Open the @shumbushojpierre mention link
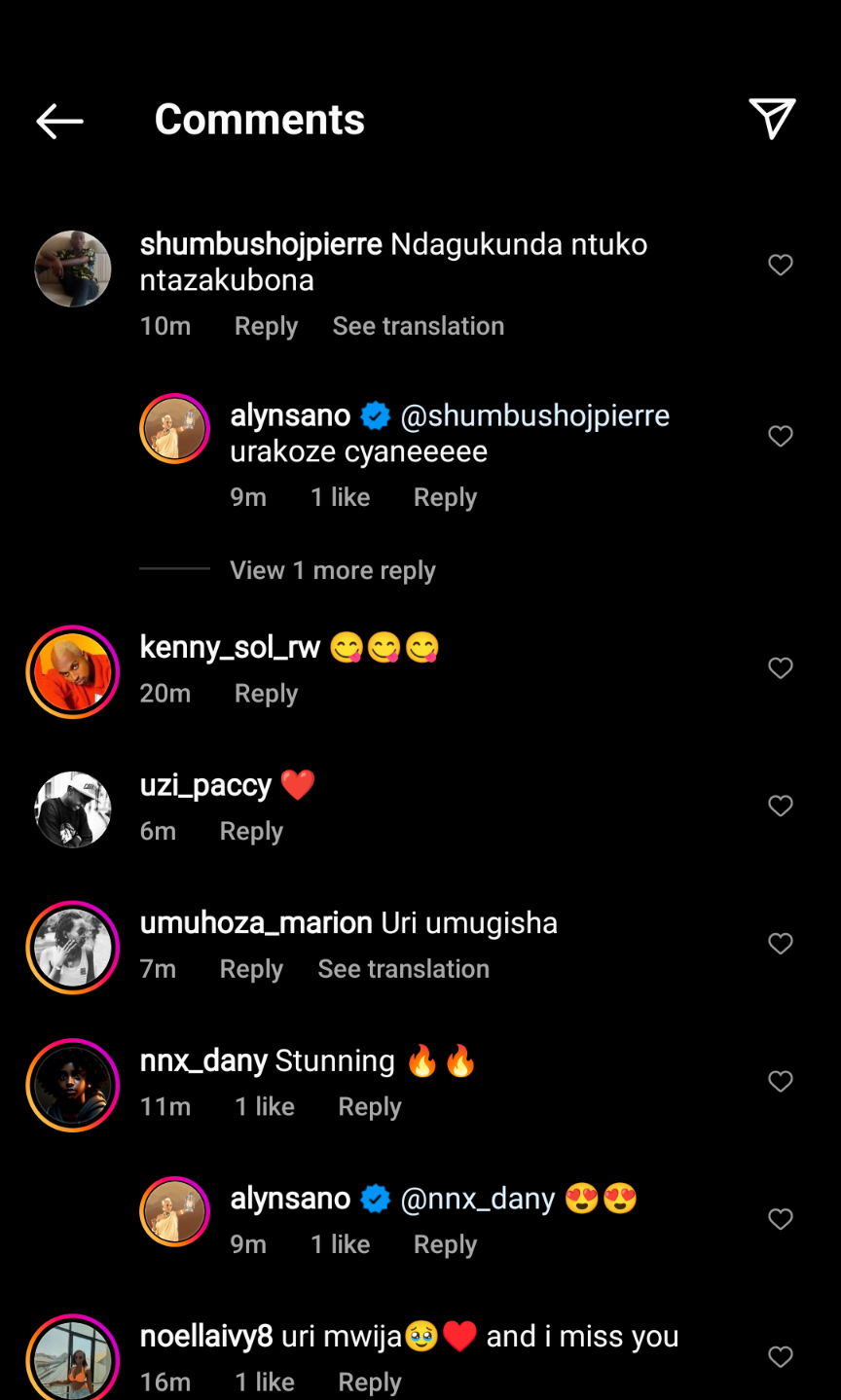 pos(534,416)
